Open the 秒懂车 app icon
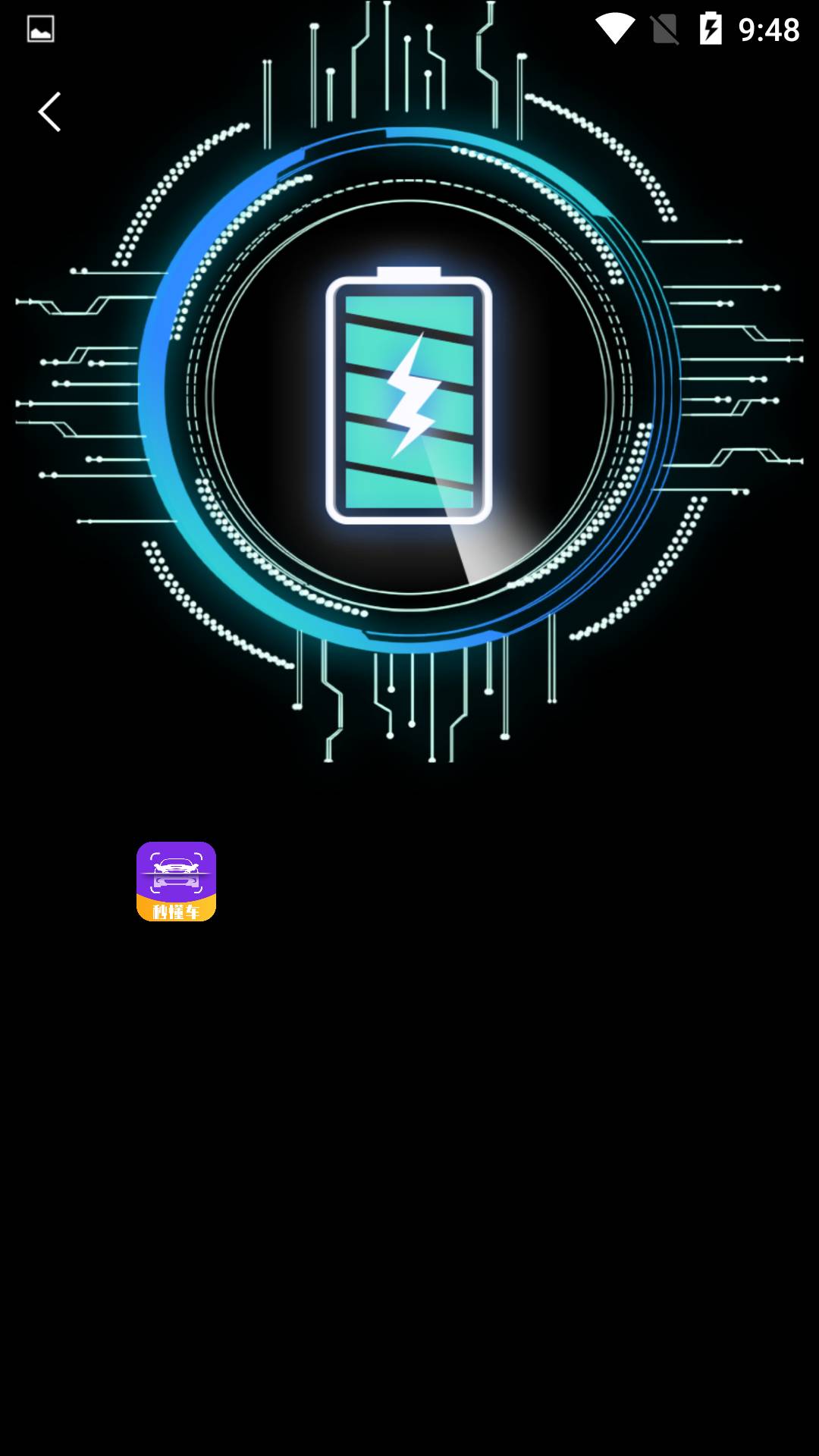 [x=176, y=881]
